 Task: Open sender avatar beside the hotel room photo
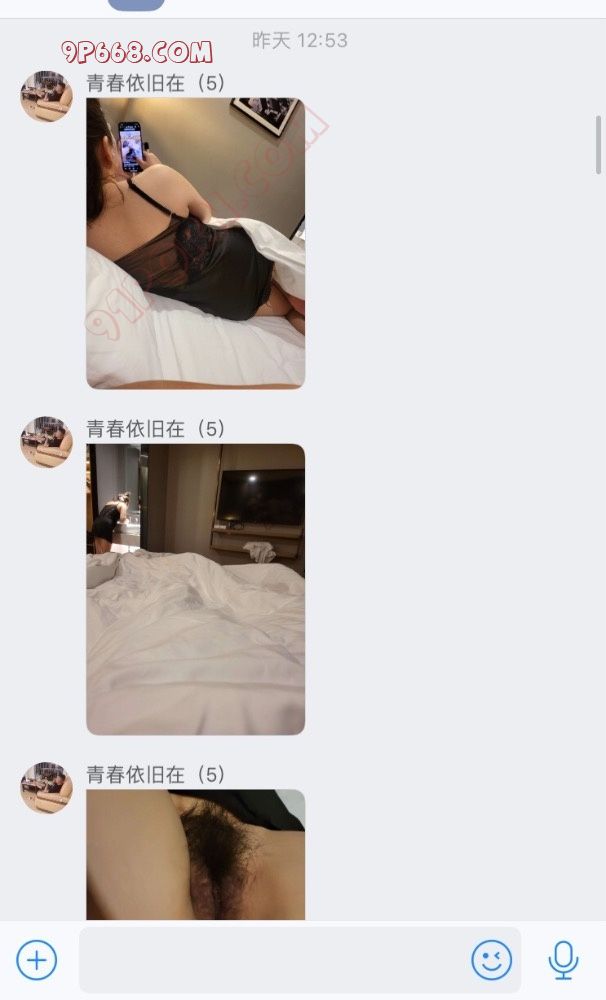click(x=46, y=443)
